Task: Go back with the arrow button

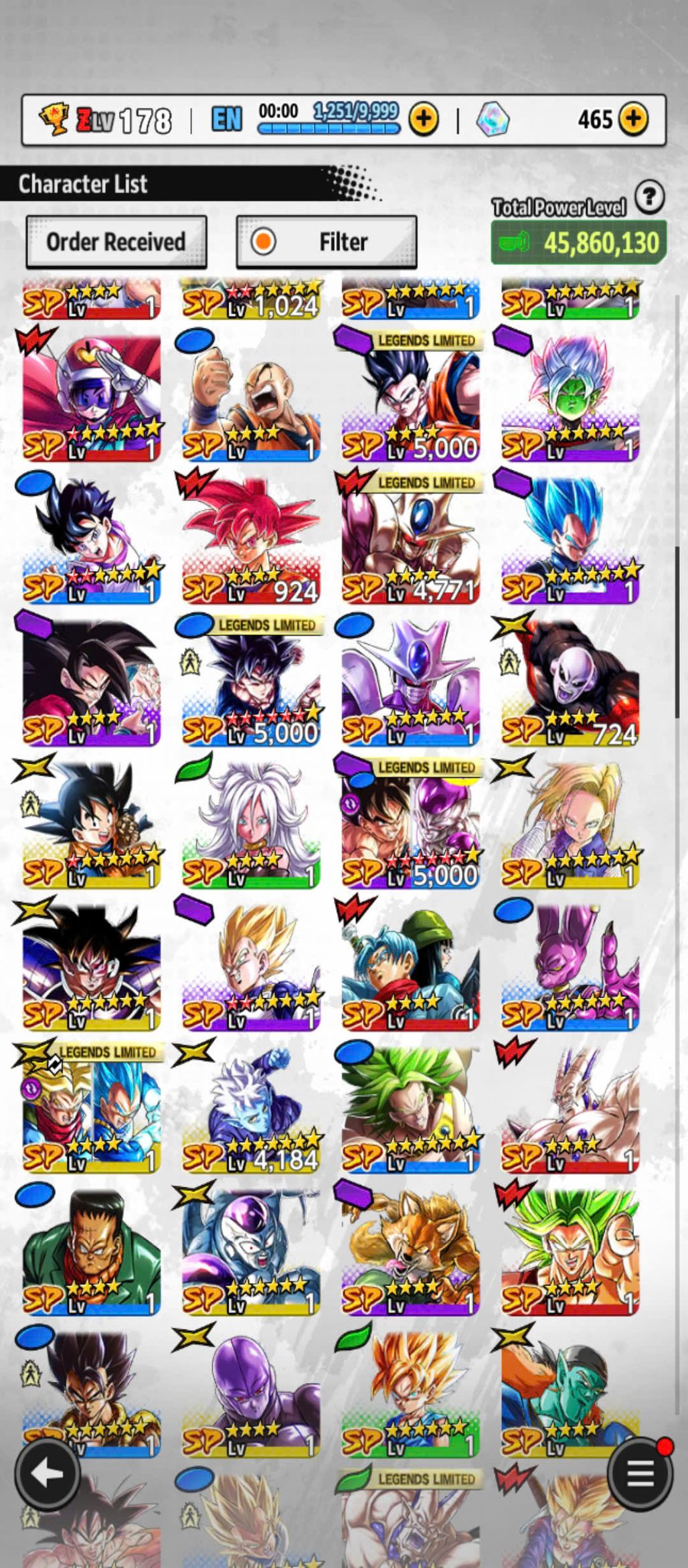Action: point(48,1474)
